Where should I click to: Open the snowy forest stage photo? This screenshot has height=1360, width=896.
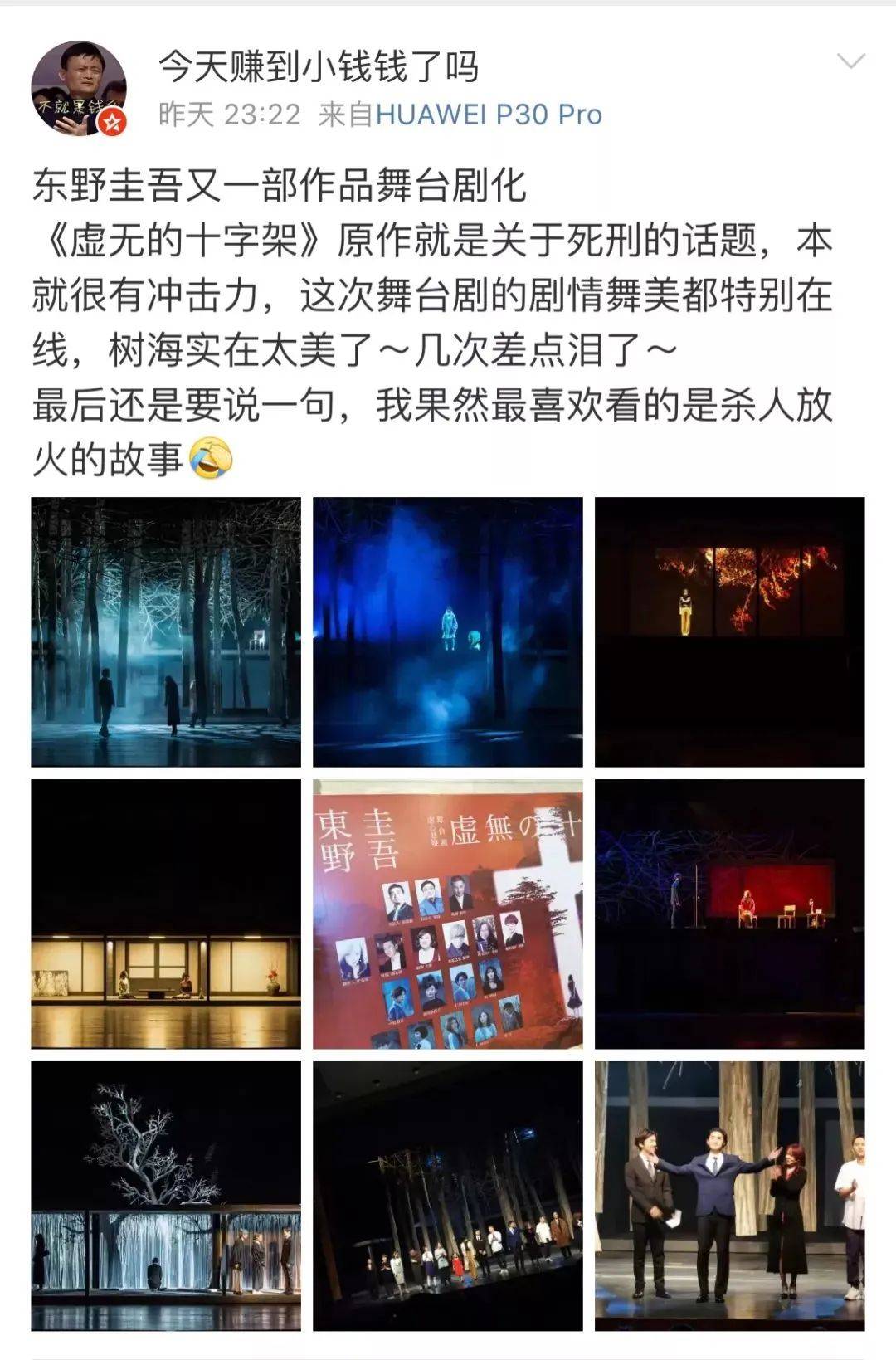pyautogui.click(x=164, y=632)
